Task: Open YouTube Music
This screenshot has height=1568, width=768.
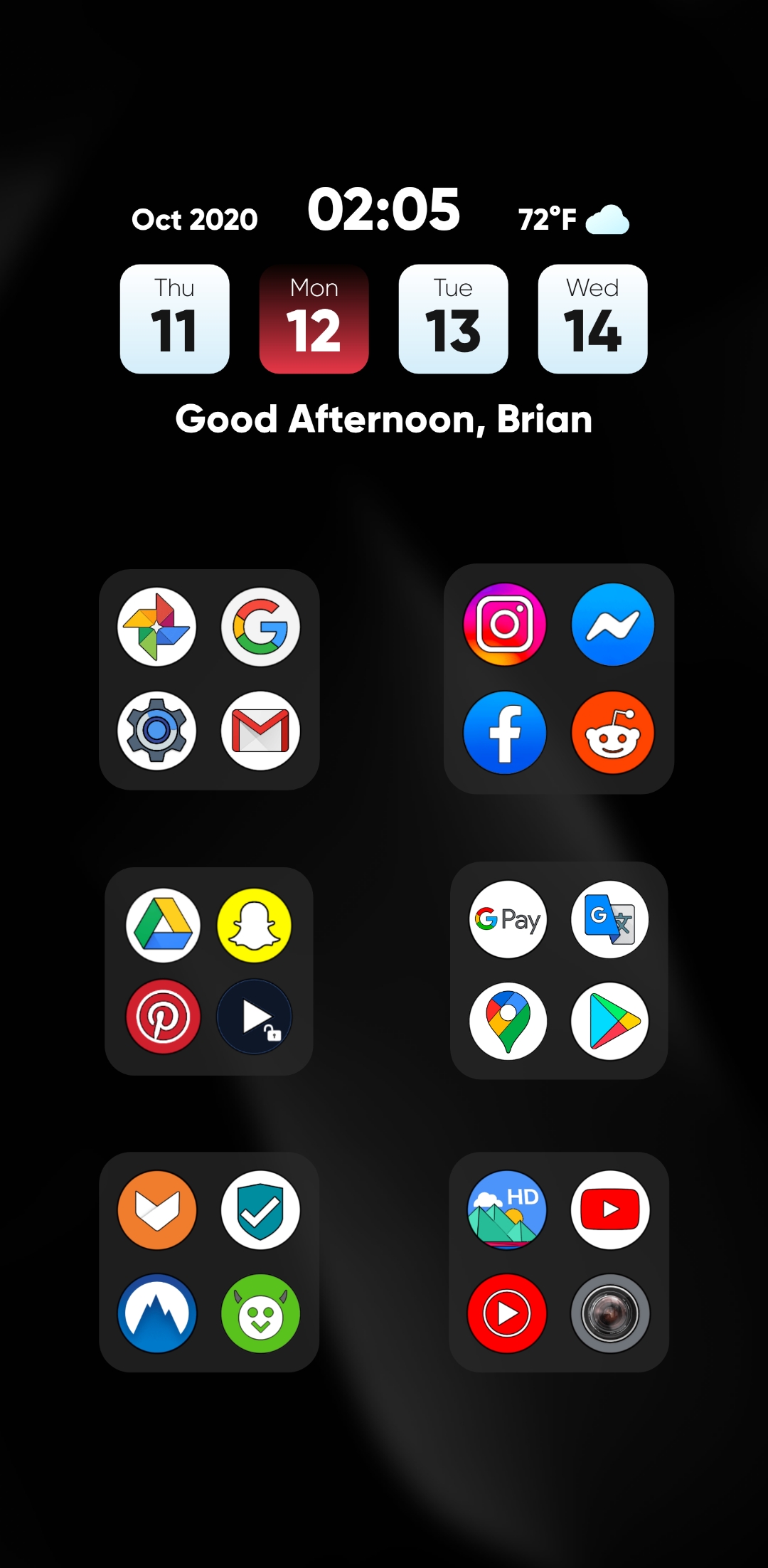Action: click(508, 1313)
